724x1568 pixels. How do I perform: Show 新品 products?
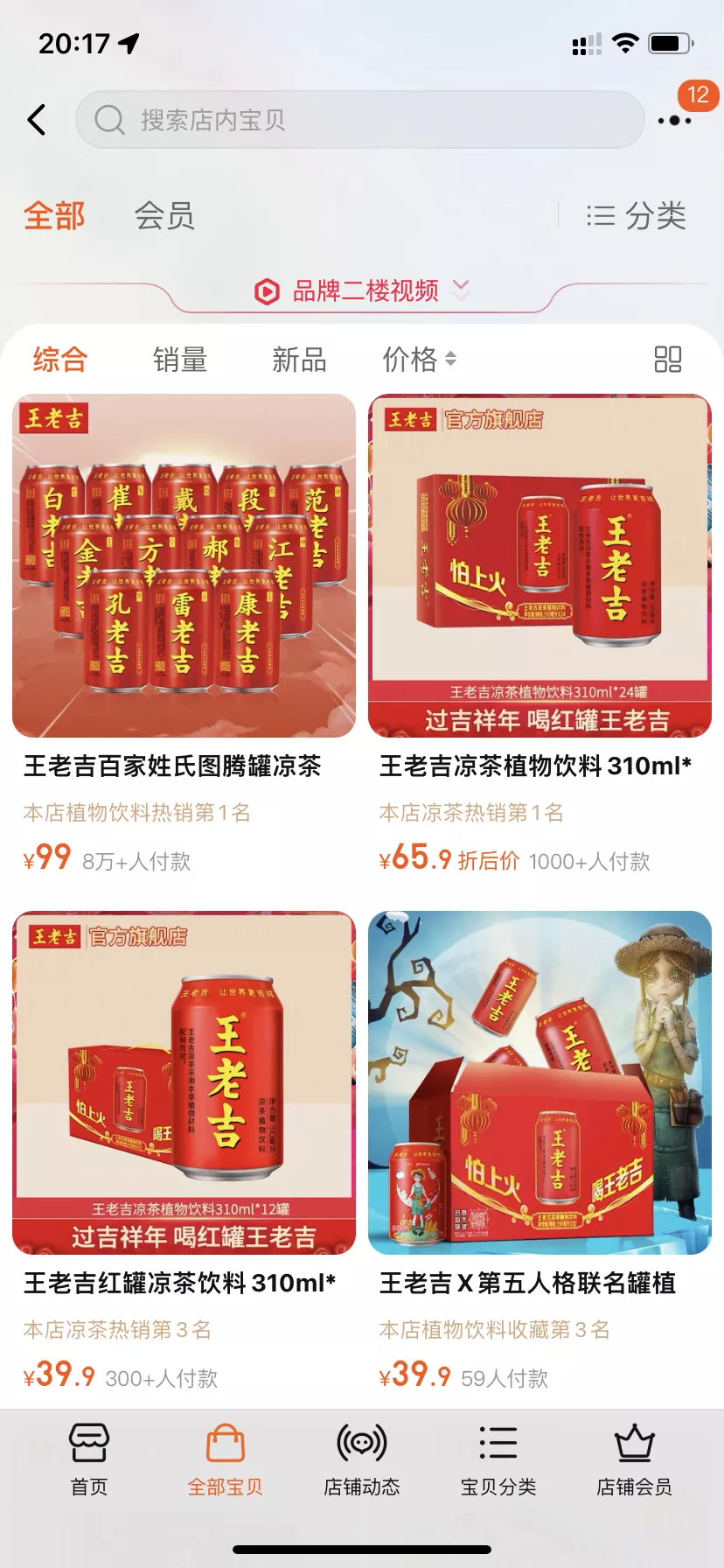point(299,359)
